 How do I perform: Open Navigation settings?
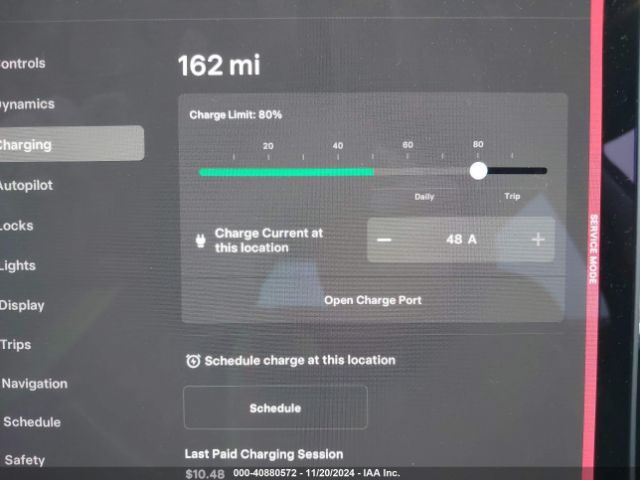36,384
